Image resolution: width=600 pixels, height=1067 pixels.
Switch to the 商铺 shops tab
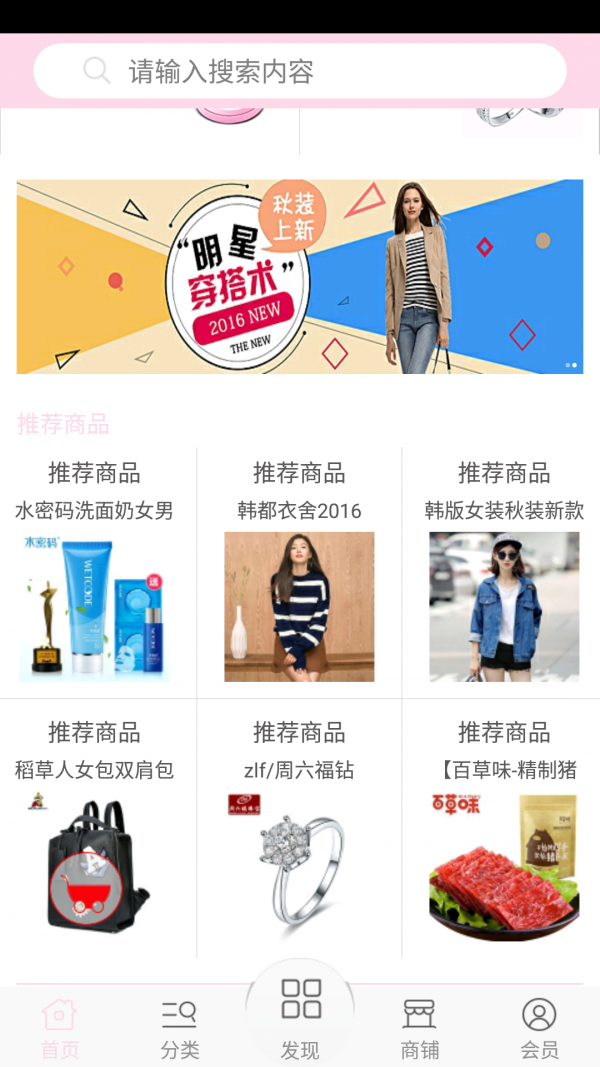pyautogui.click(x=420, y=1028)
